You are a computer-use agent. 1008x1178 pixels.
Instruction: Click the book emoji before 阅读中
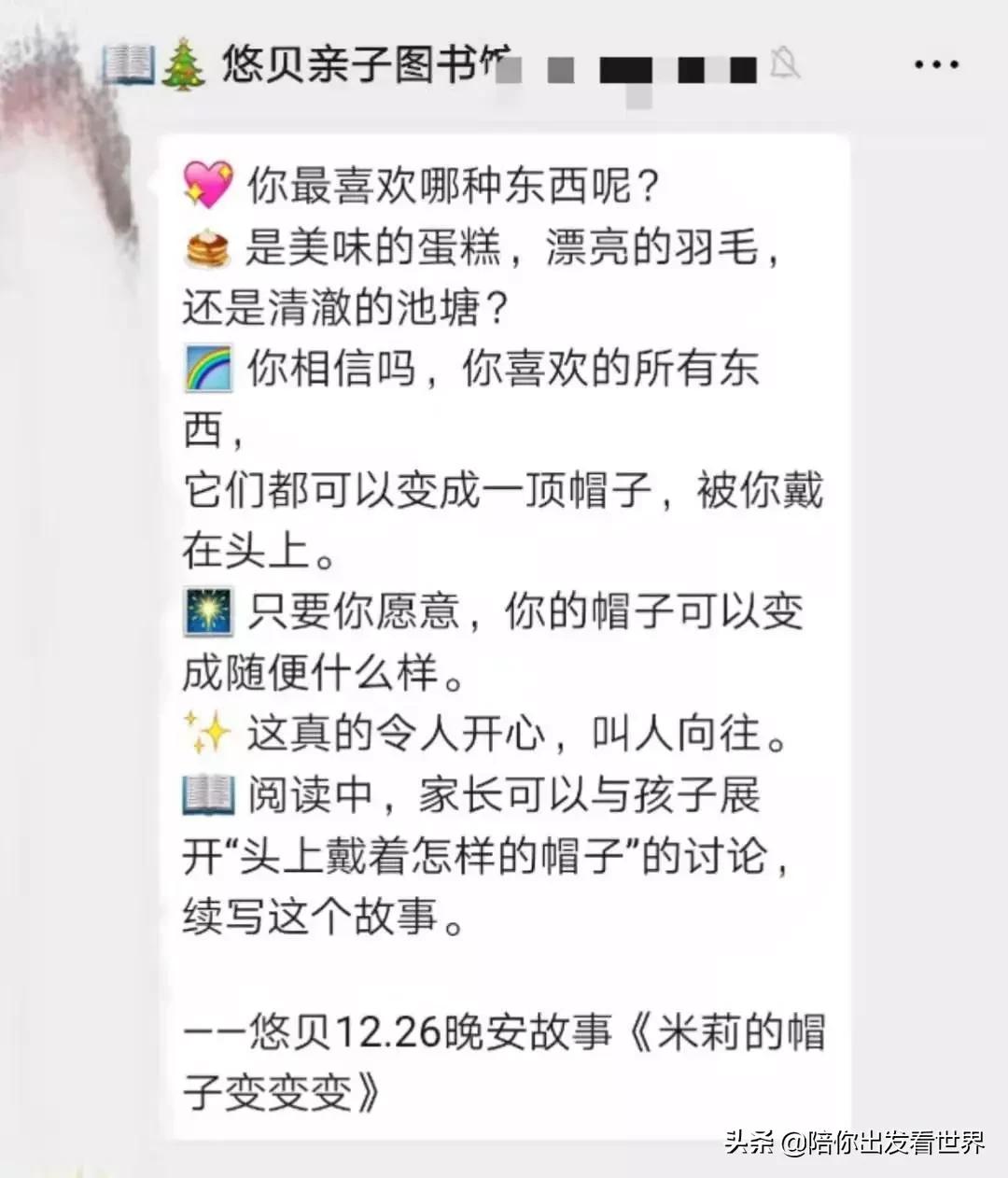pyautogui.click(x=211, y=794)
